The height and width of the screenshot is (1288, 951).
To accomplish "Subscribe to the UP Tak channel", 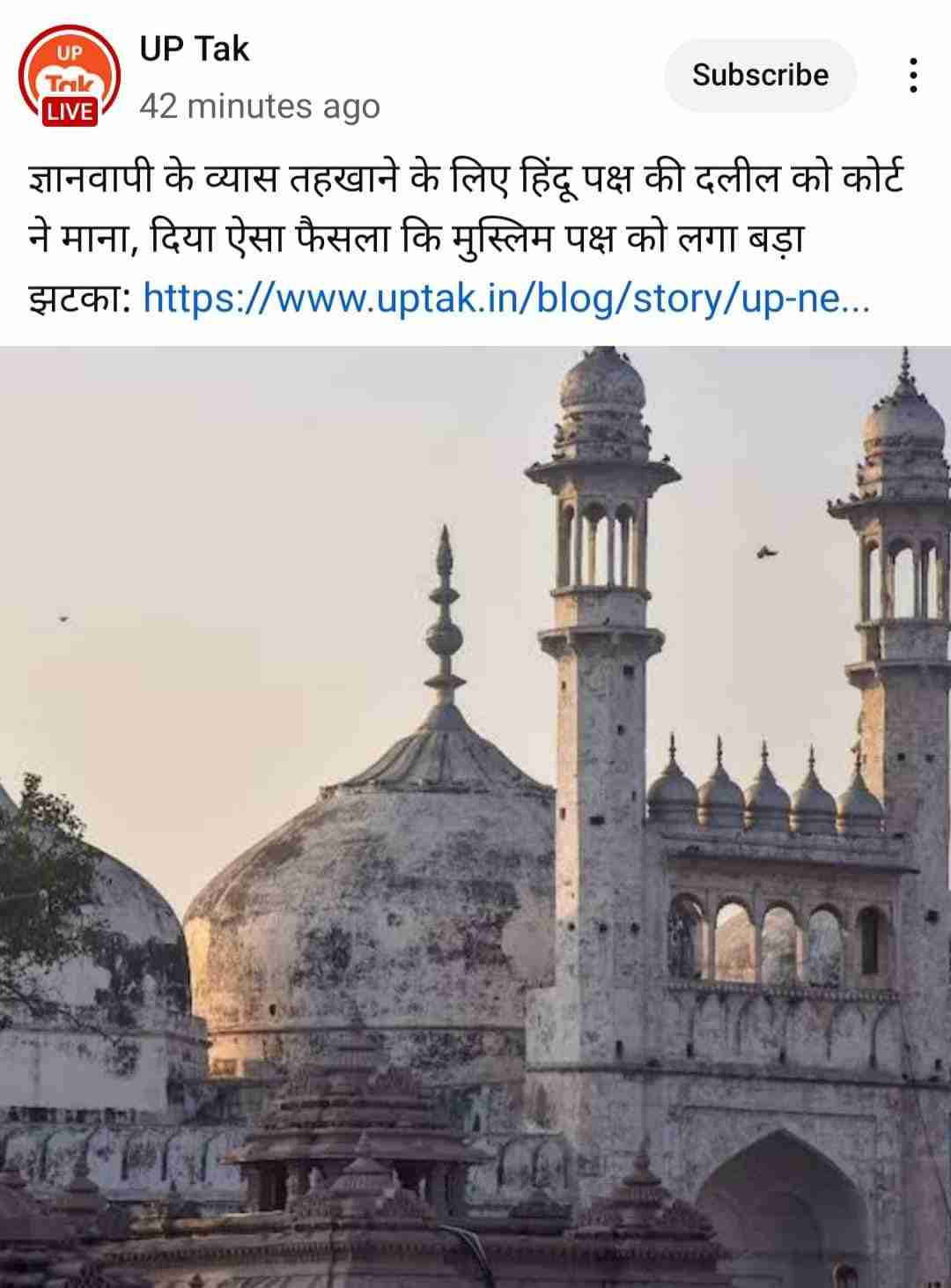I will coord(760,75).
